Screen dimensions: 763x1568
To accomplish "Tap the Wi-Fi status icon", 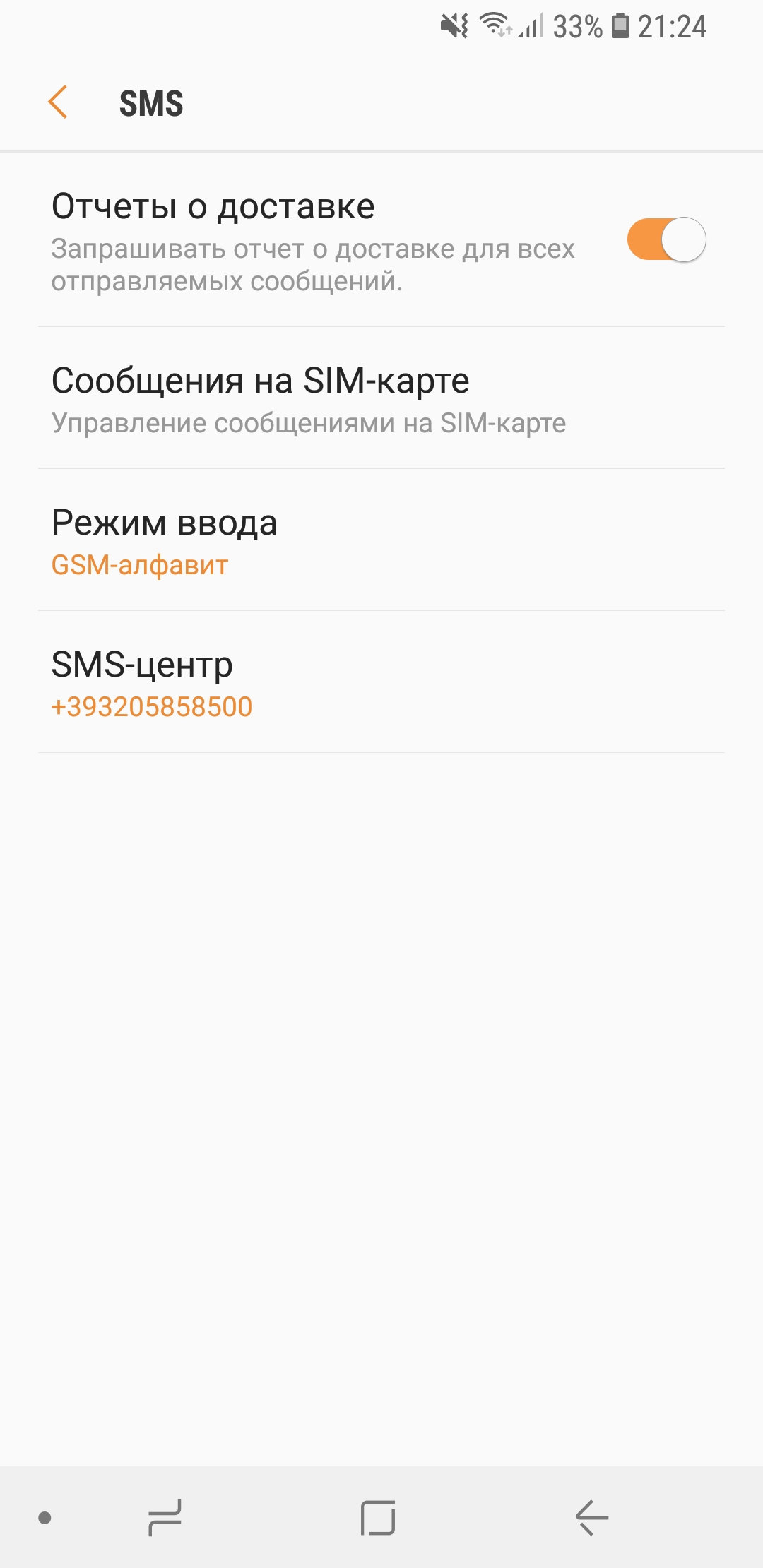I will click(495, 25).
